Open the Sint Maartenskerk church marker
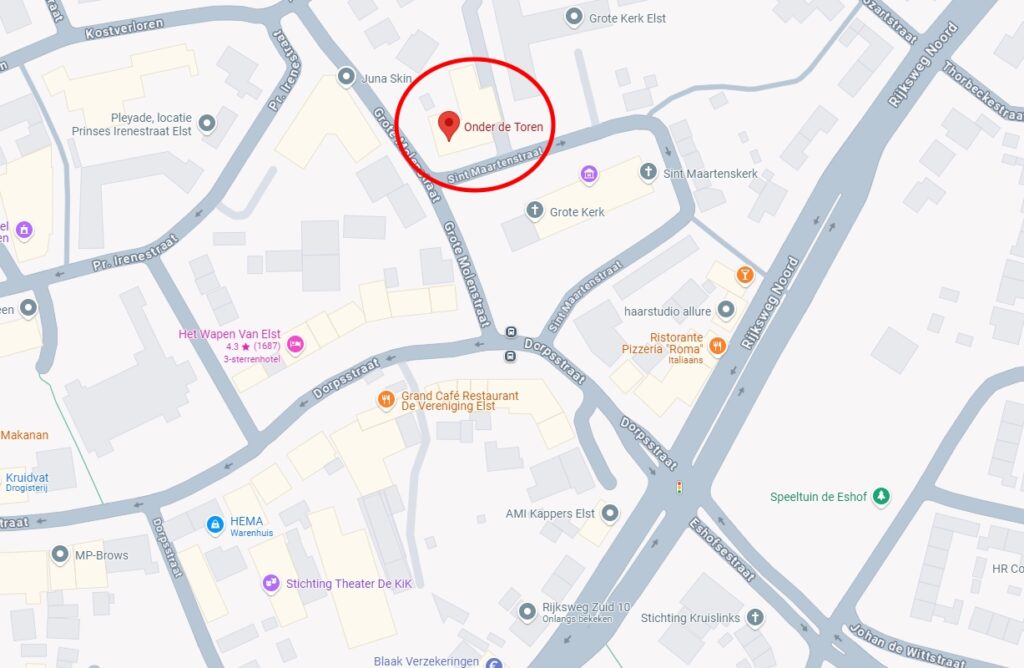Screen dimensions: 1024x668 tap(648, 173)
